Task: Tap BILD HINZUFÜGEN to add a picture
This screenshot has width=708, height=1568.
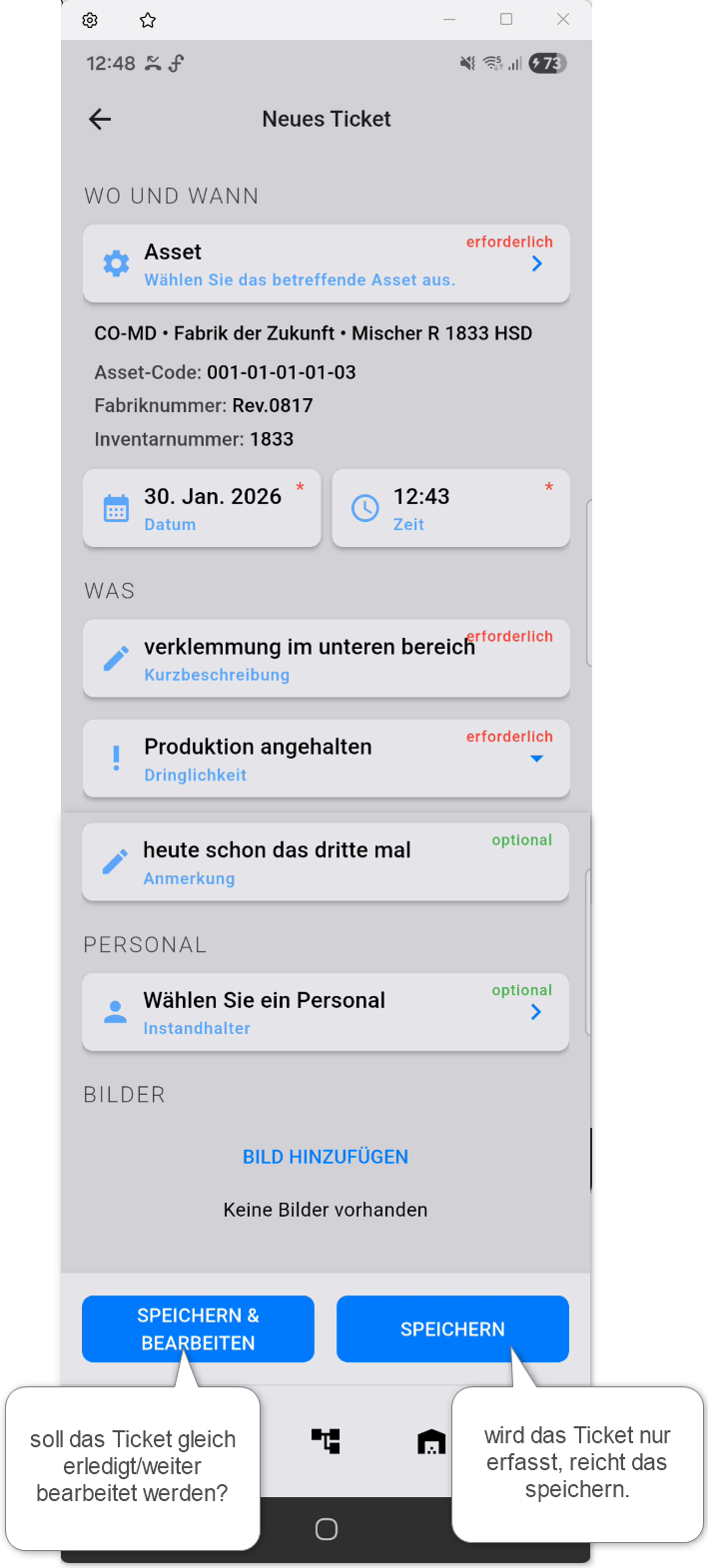Action: (x=326, y=1157)
